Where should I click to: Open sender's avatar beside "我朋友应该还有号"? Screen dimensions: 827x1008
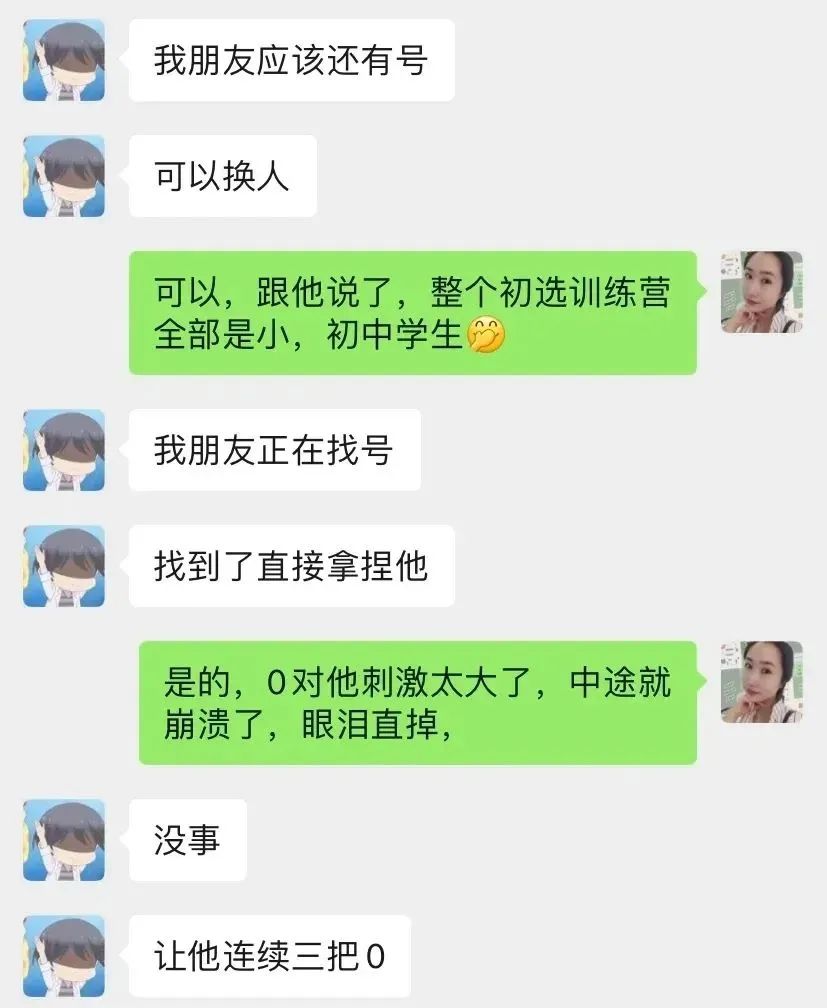pyautogui.click(x=64, y=60)
